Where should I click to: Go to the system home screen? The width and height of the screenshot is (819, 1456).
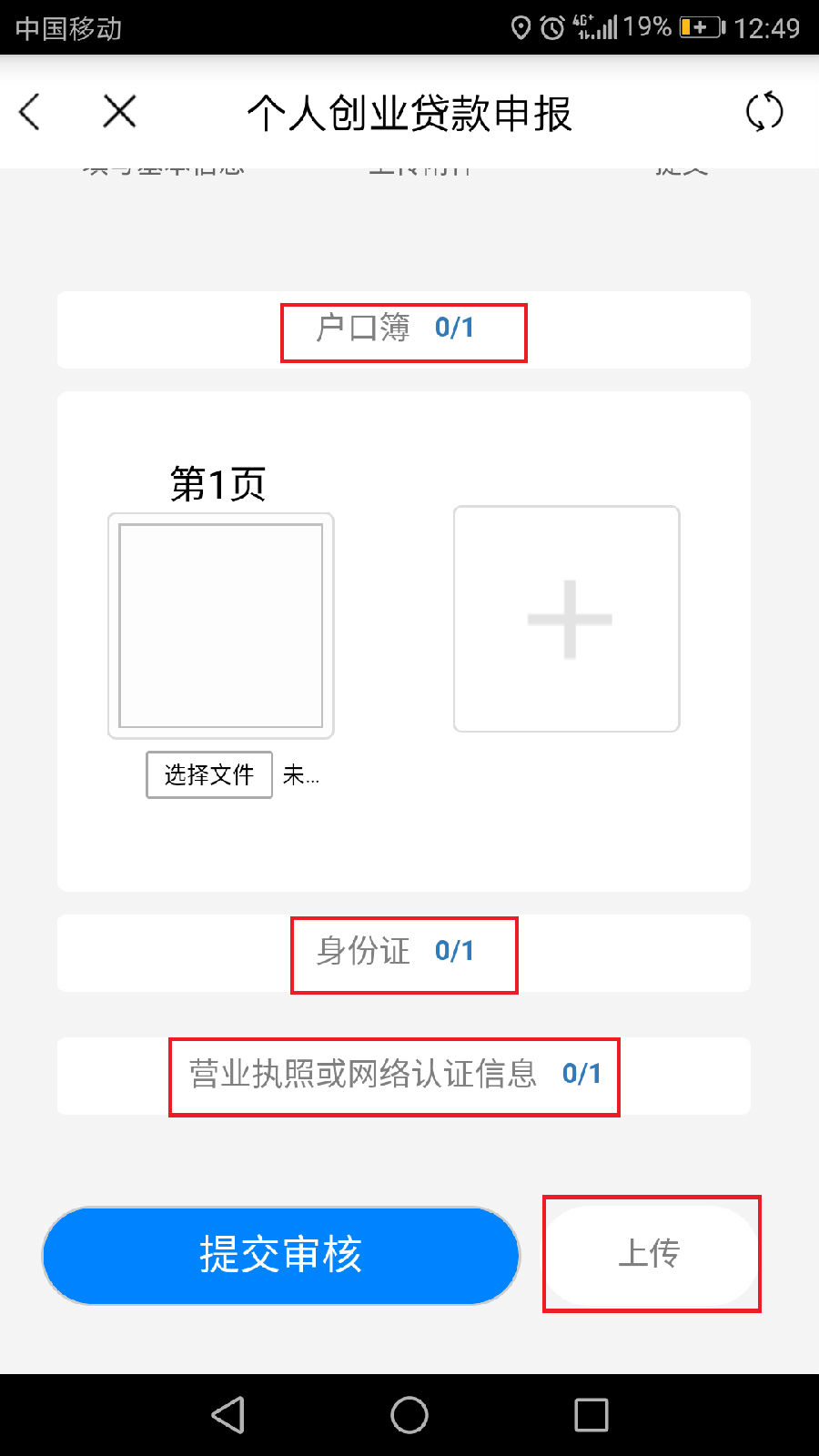click(409, 1415)
